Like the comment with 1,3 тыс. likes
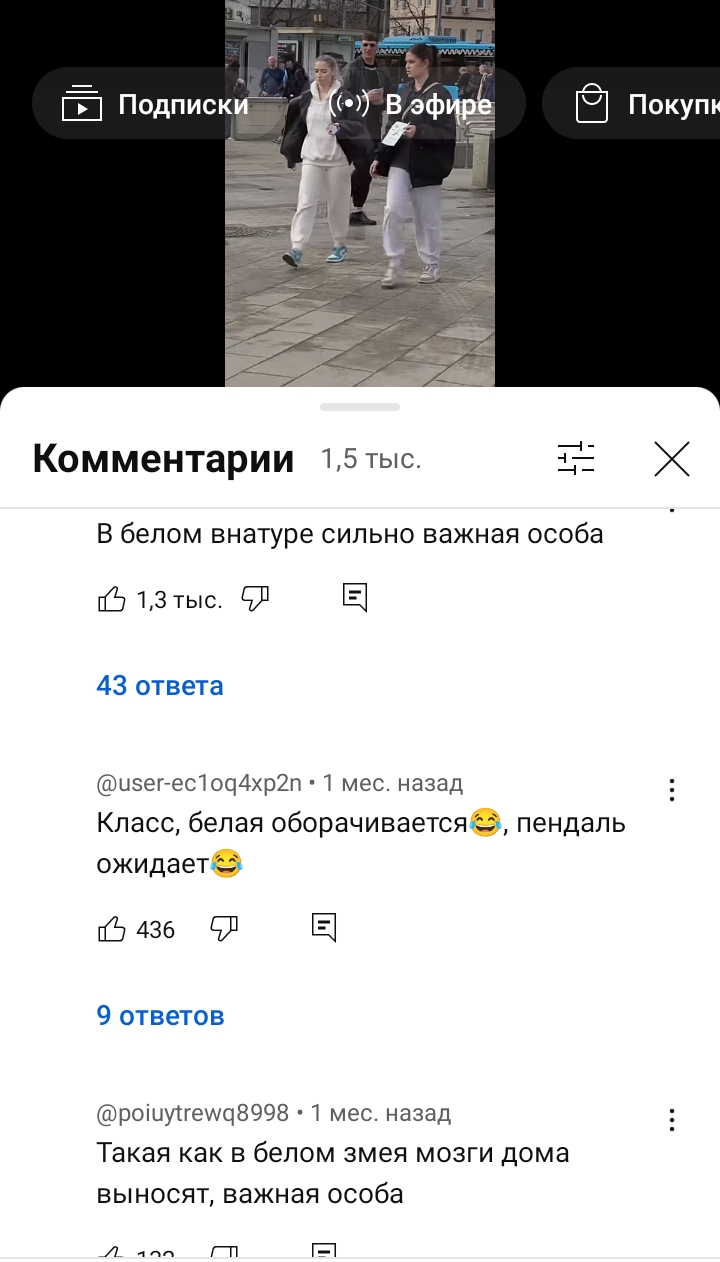 coord(111,599)
